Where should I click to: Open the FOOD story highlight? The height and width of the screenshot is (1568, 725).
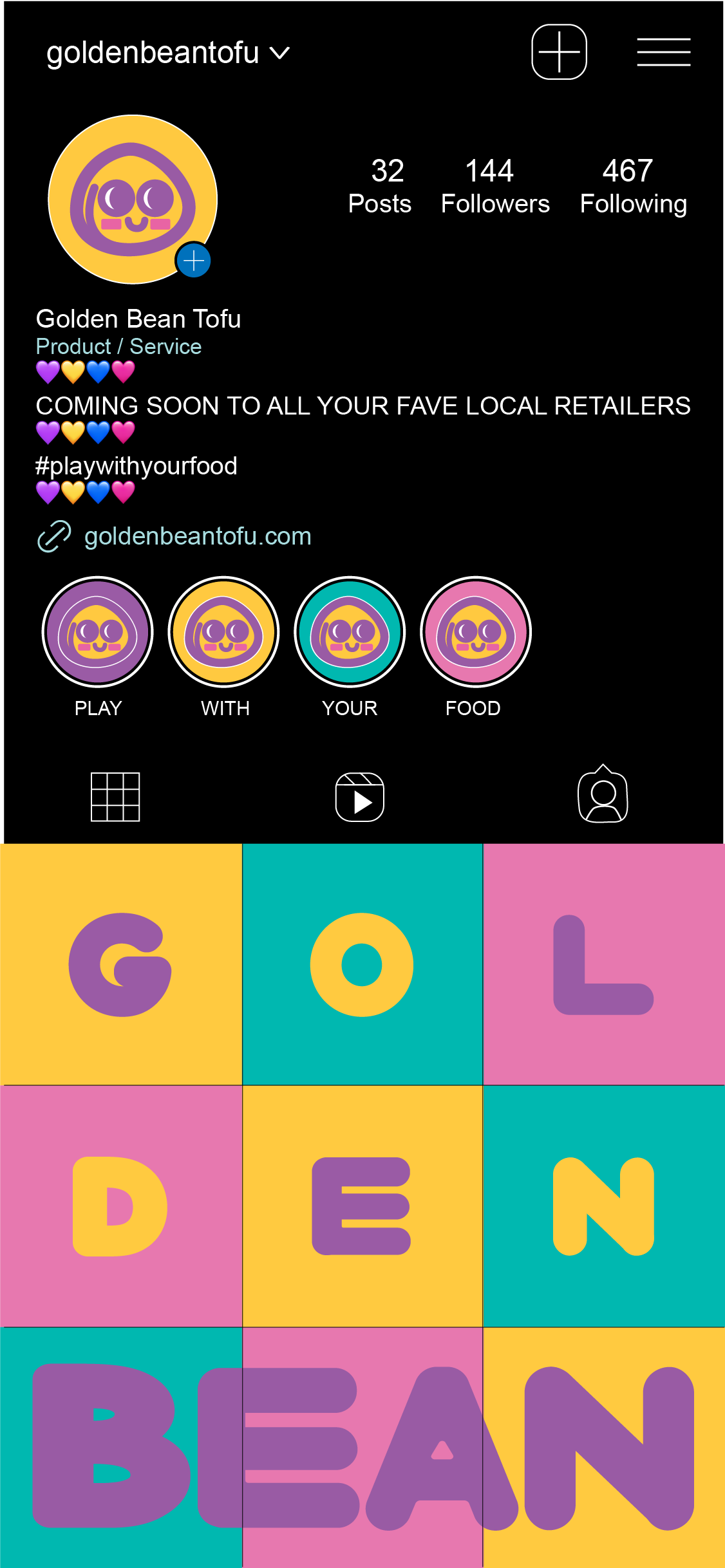pyautogui.click(x=476, y=632)
